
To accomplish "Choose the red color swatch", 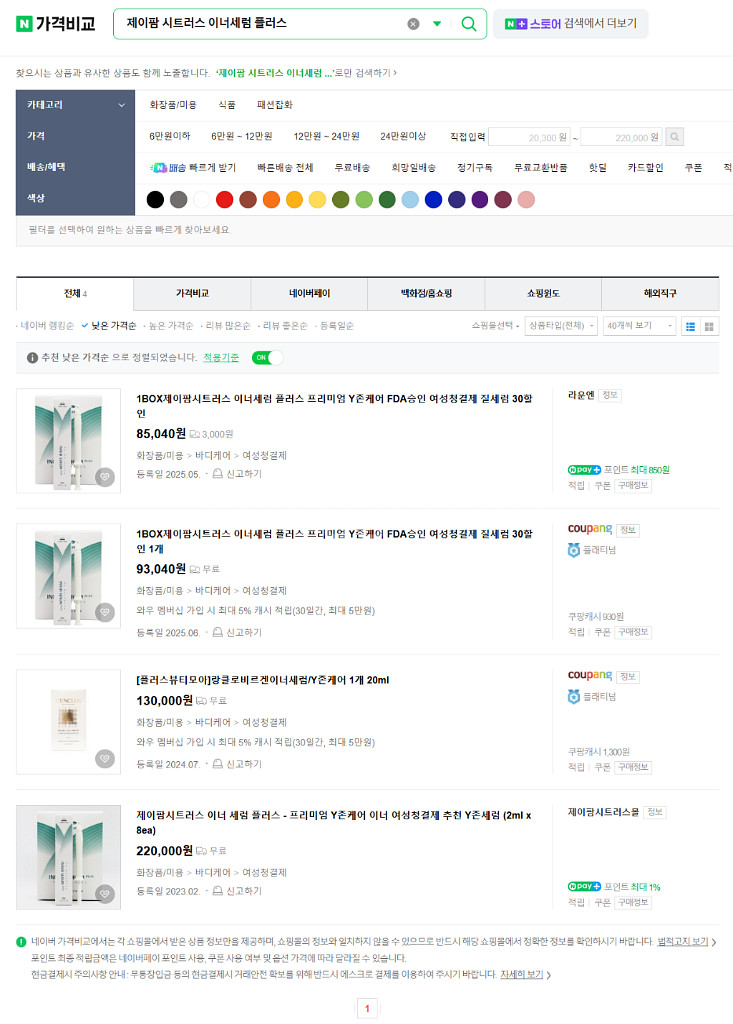I will 224,199.
